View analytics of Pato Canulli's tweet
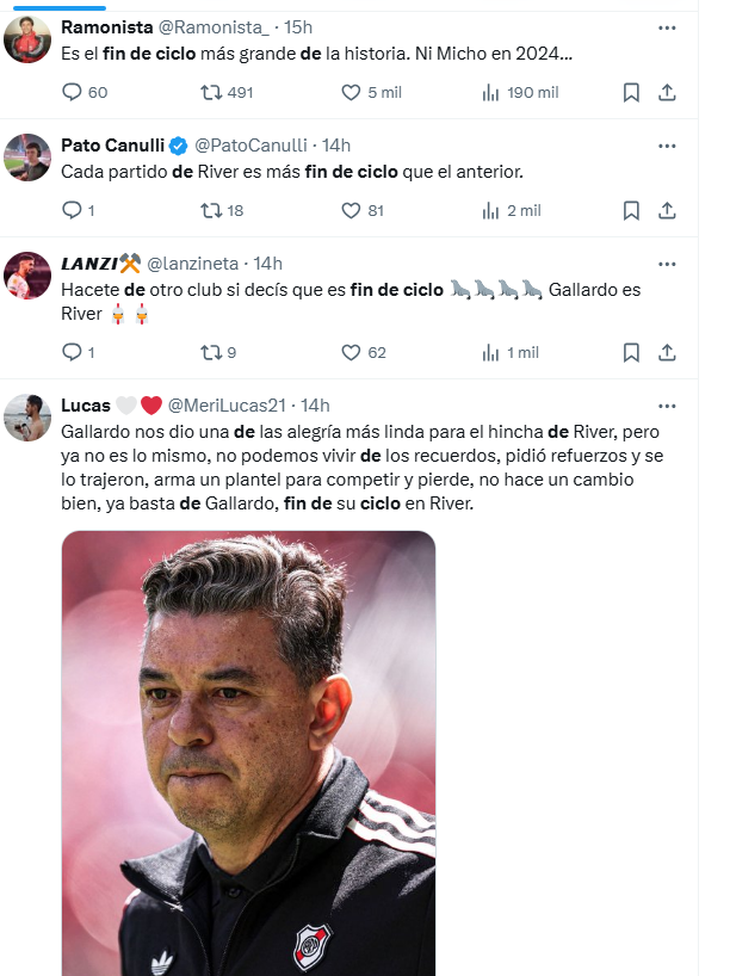Viewport: 730px width, 976px height. tap(491, 210)
